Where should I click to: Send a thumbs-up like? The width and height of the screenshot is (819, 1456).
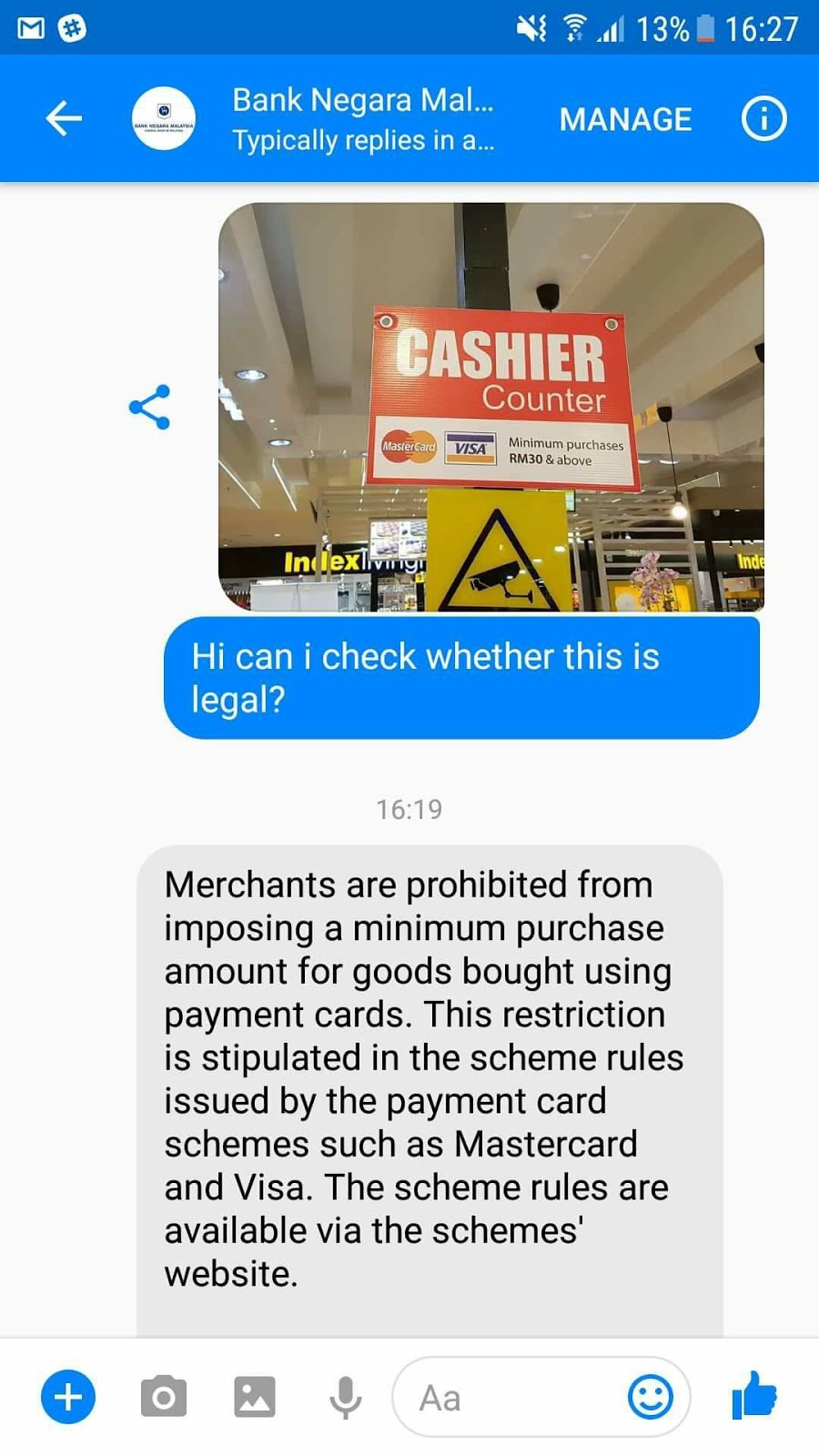(x=754, y=1395)
